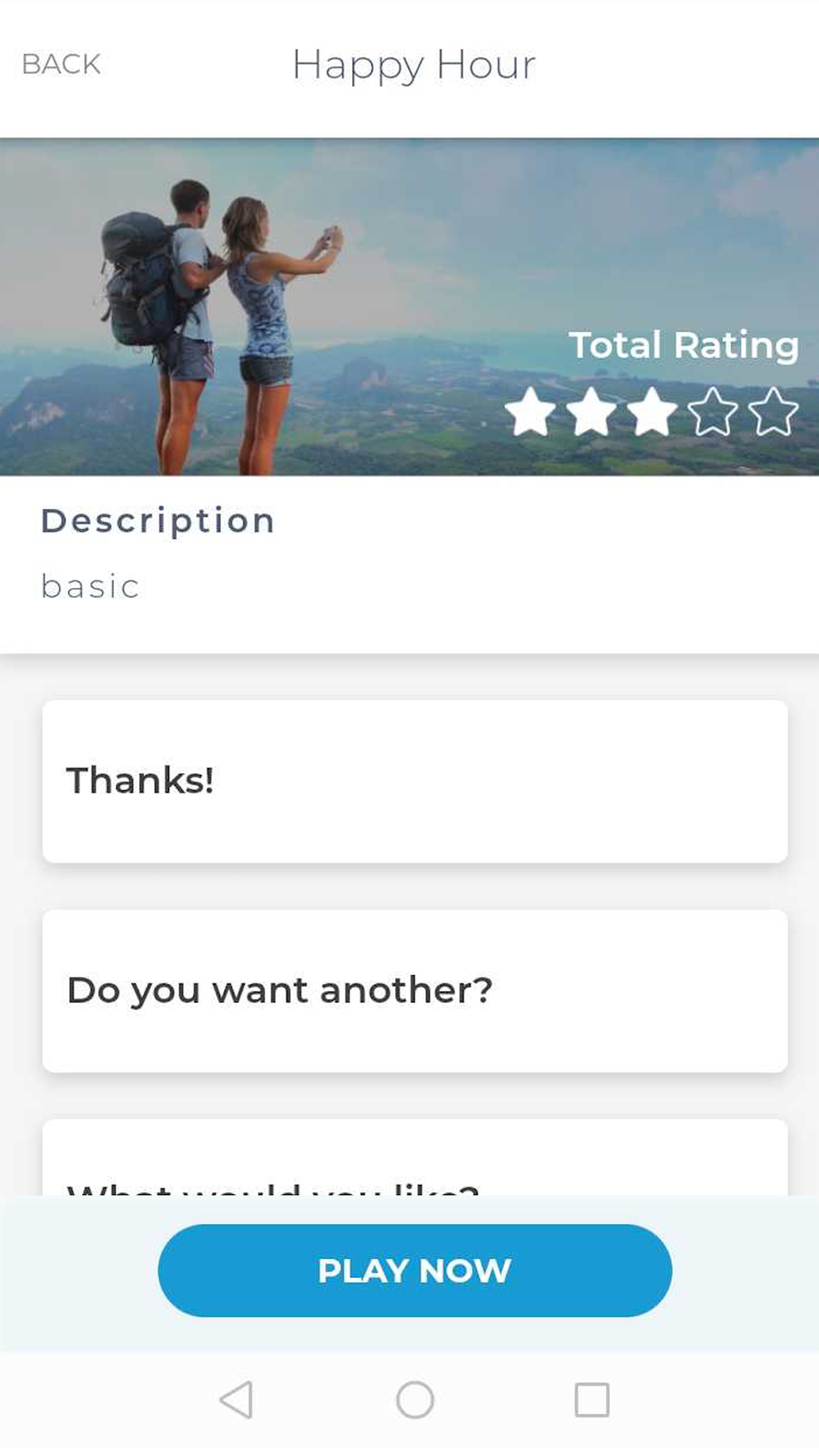Start the lesson with PLAY NOW
This screenshot has height=1456, width=819.
tap(415, 1270)
